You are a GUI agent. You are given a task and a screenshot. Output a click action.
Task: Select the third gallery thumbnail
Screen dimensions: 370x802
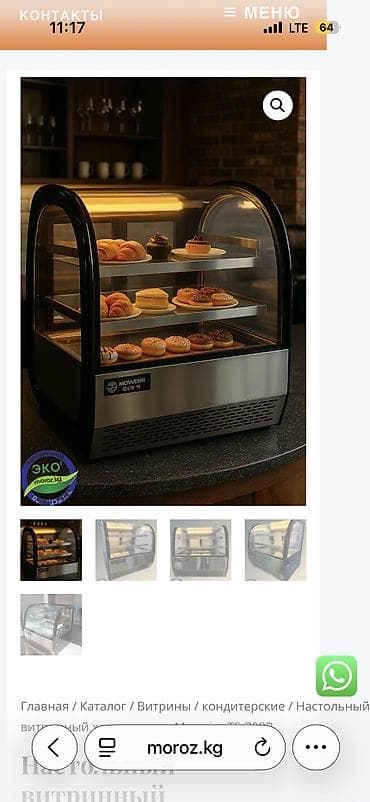pyautogui.click(x=201, y=550)
